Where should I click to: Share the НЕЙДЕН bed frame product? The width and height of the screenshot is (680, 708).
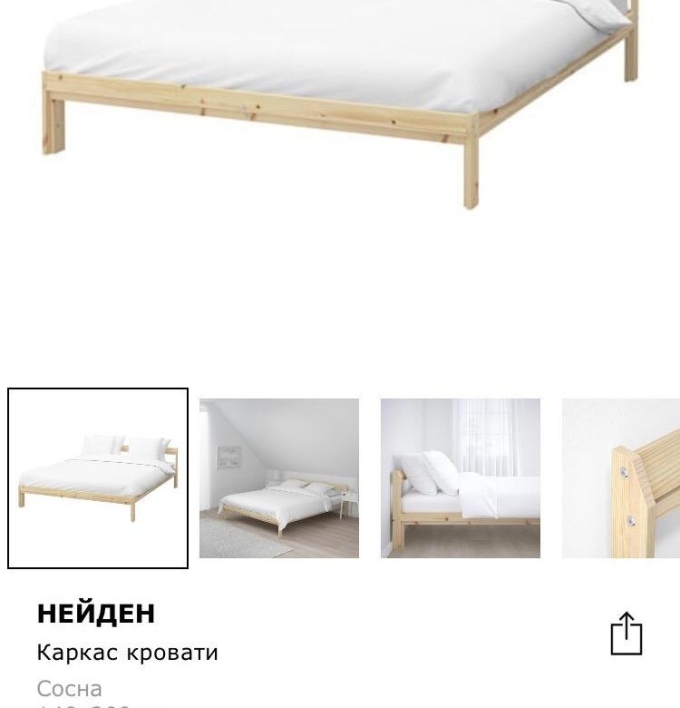(626, 634)
